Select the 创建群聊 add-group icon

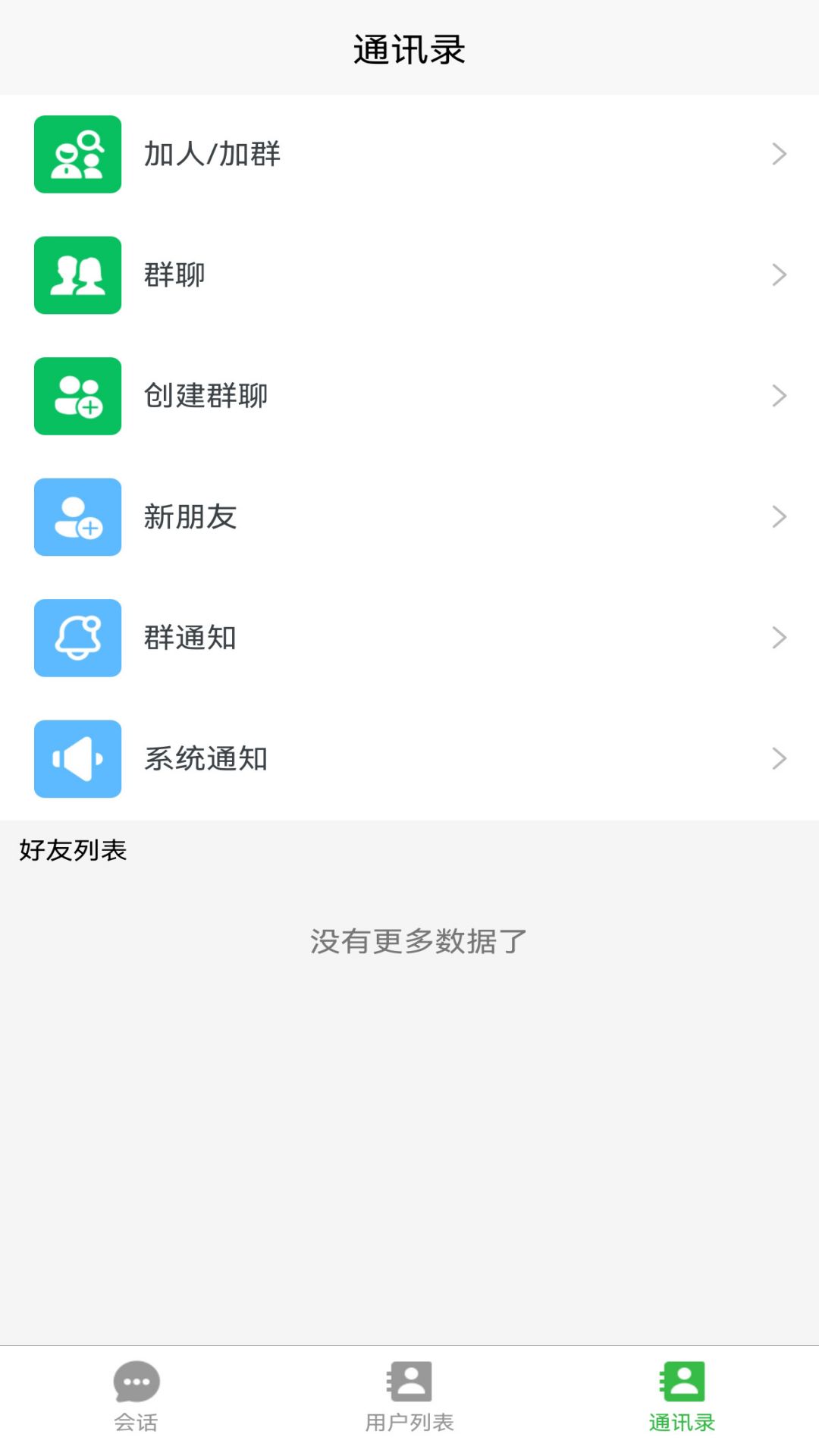[x=77, y=396]
